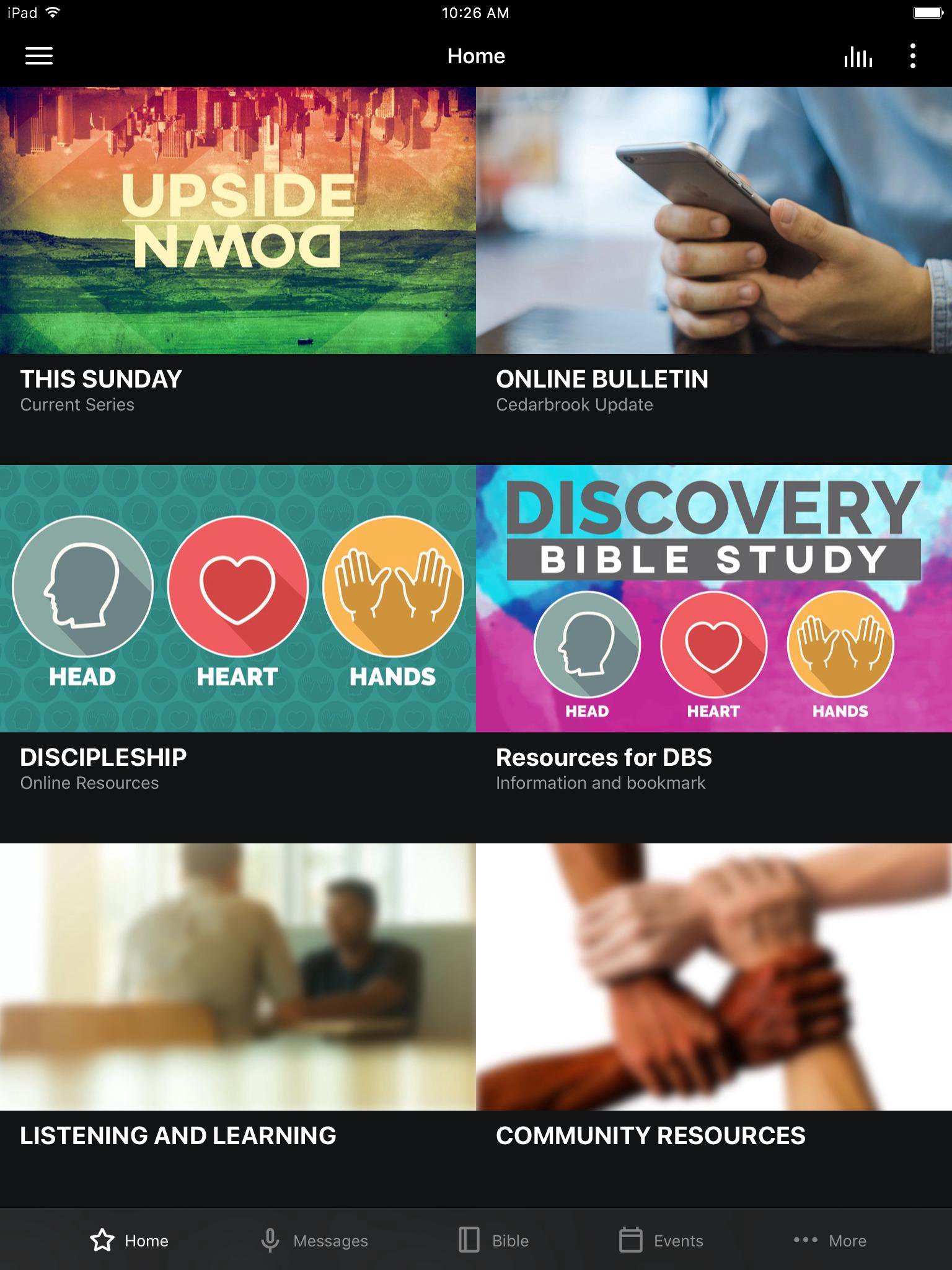
Task: Switch to the Bible tab
Action: point(493,1240)
